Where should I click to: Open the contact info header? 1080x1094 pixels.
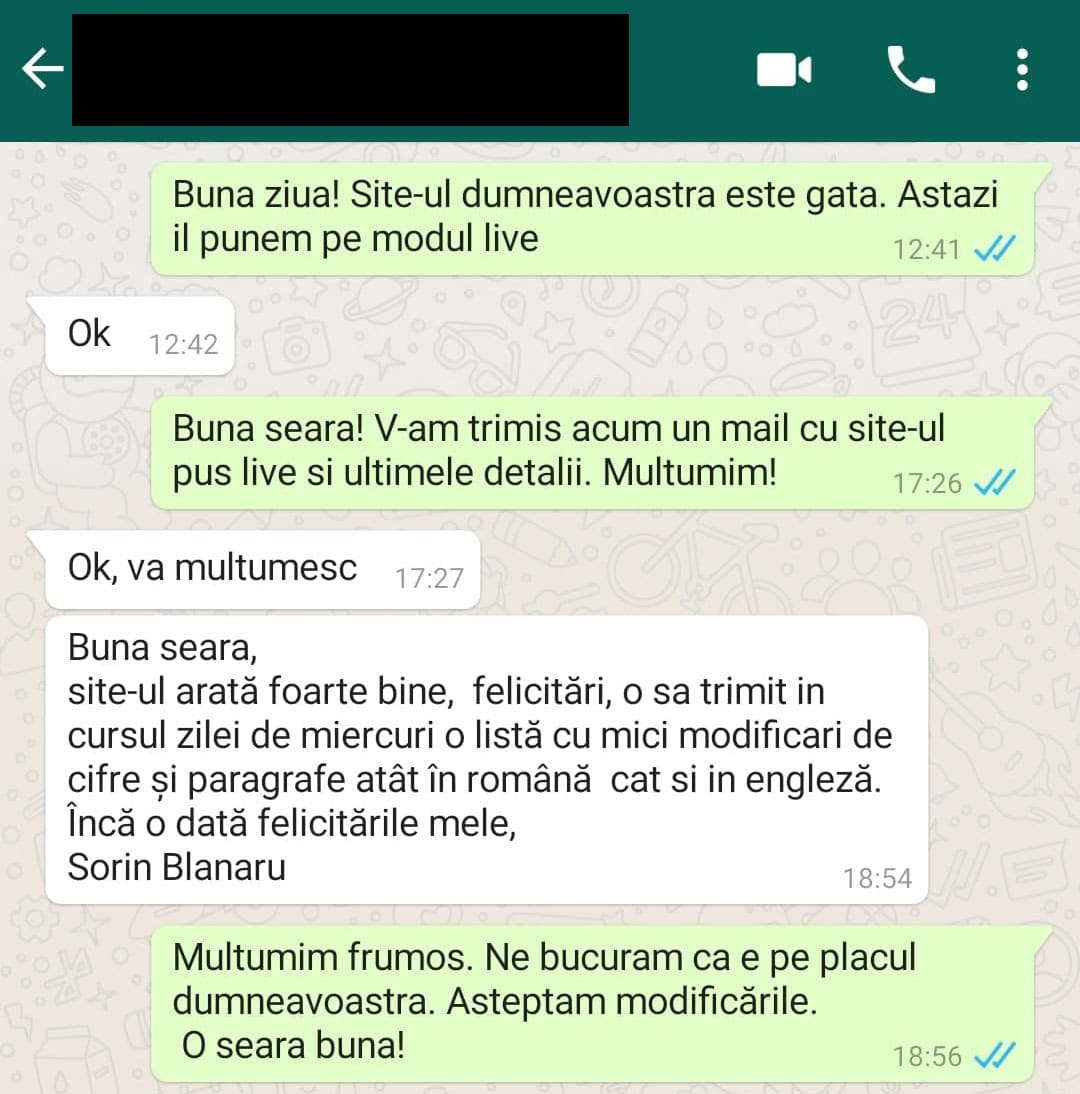350,70
